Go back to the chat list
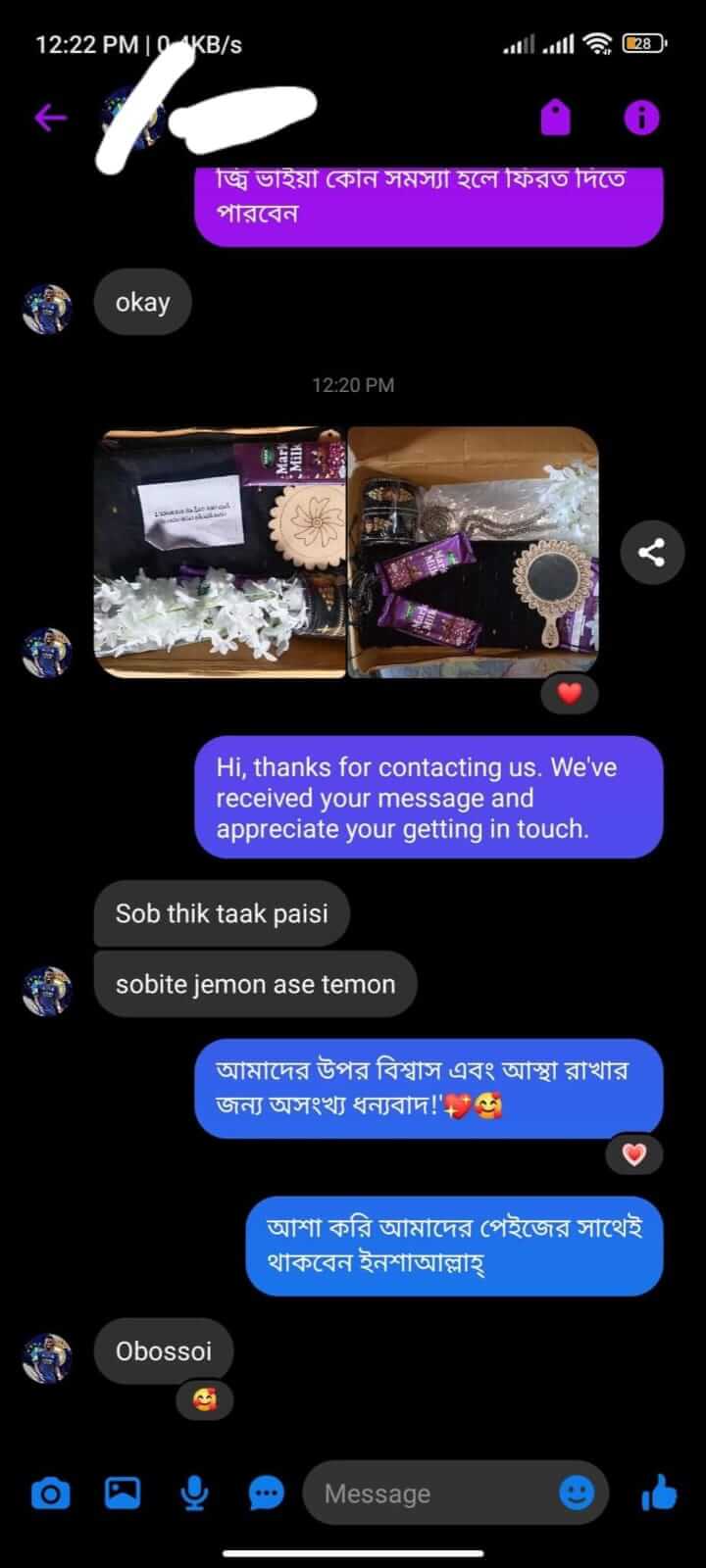This screenshot has height=1568, width=706. click(x=50, y=119)
